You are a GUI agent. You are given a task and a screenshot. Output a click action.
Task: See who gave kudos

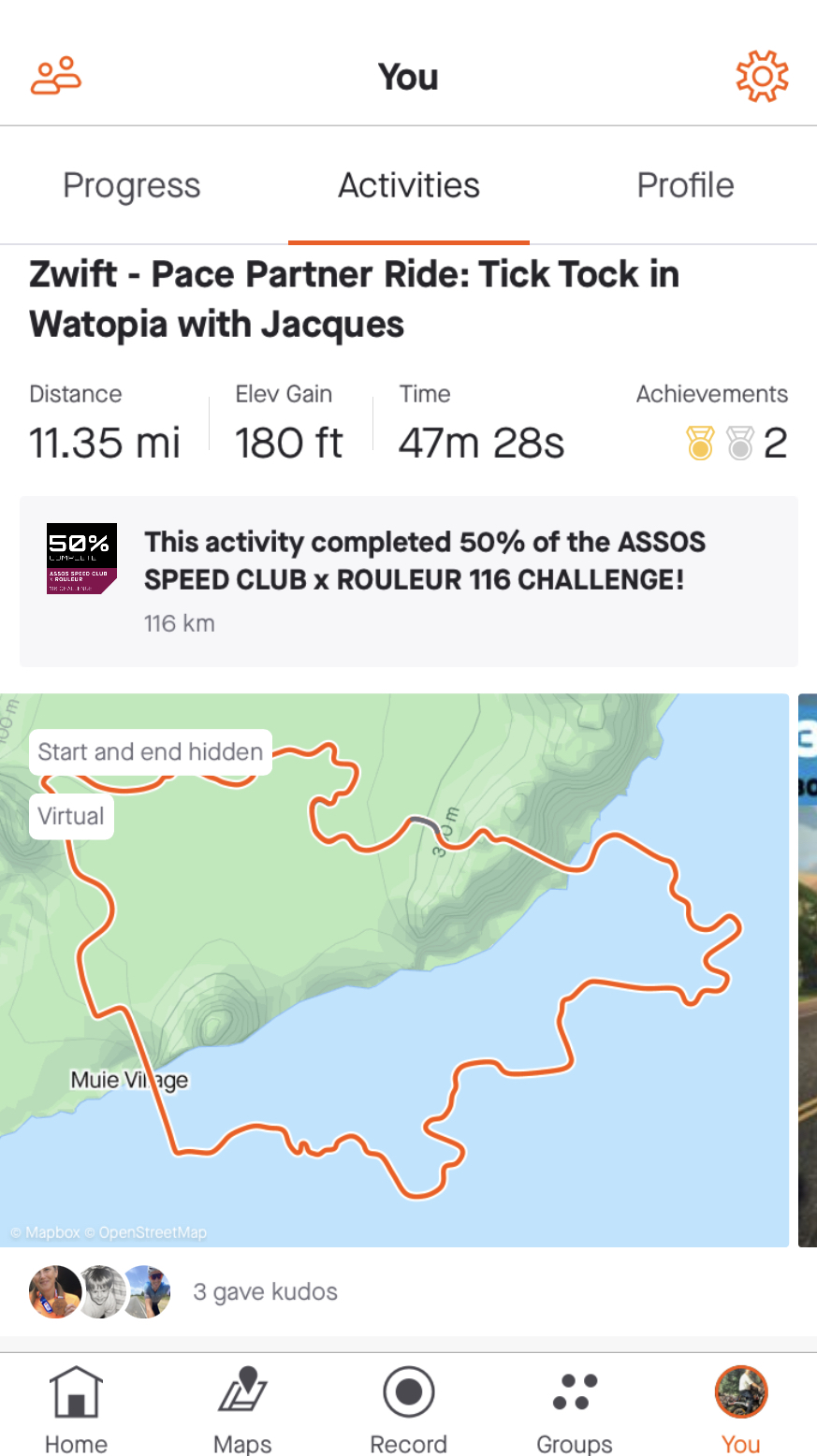(265, 1292)
